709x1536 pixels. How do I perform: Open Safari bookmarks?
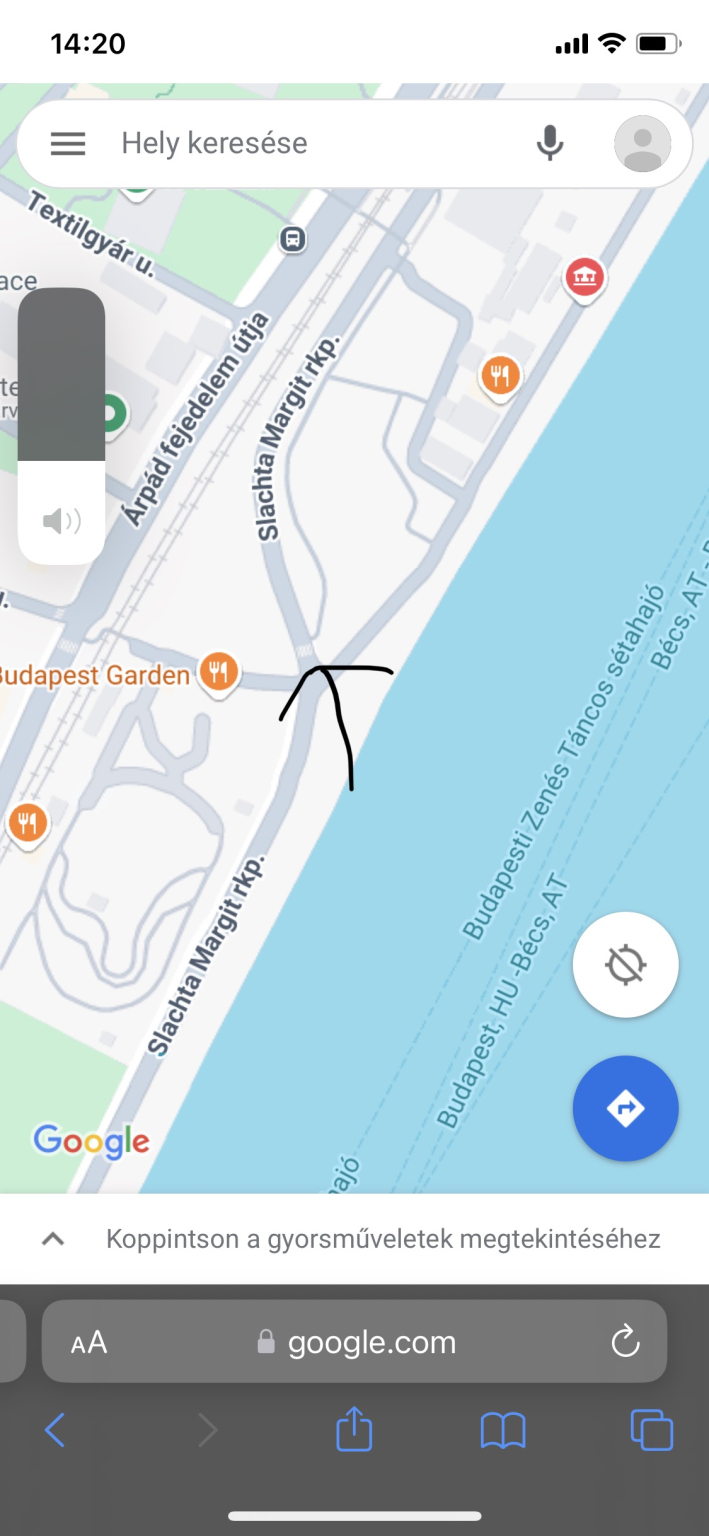coord(503,1431)
